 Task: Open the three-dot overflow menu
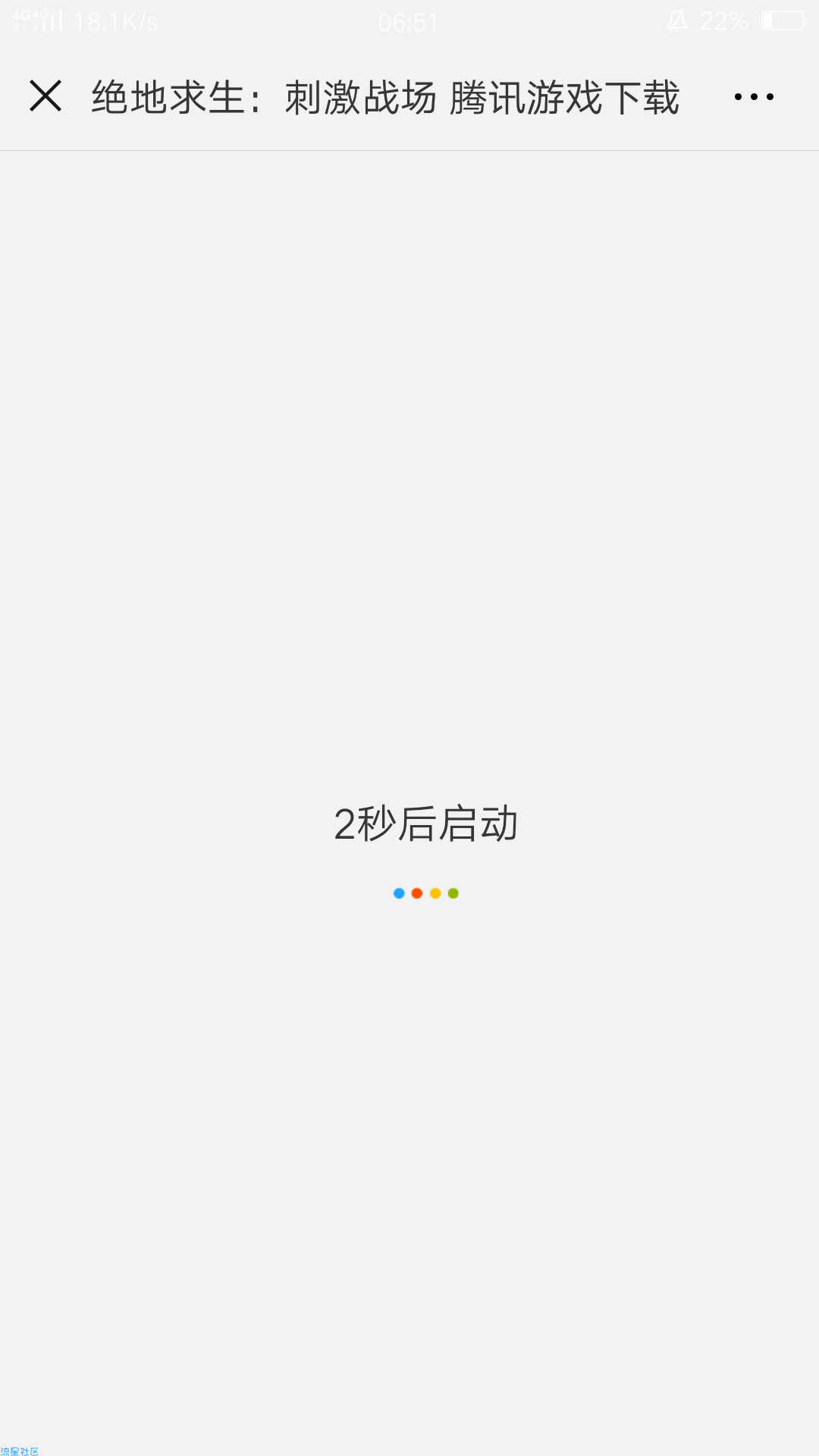(754, 97)
